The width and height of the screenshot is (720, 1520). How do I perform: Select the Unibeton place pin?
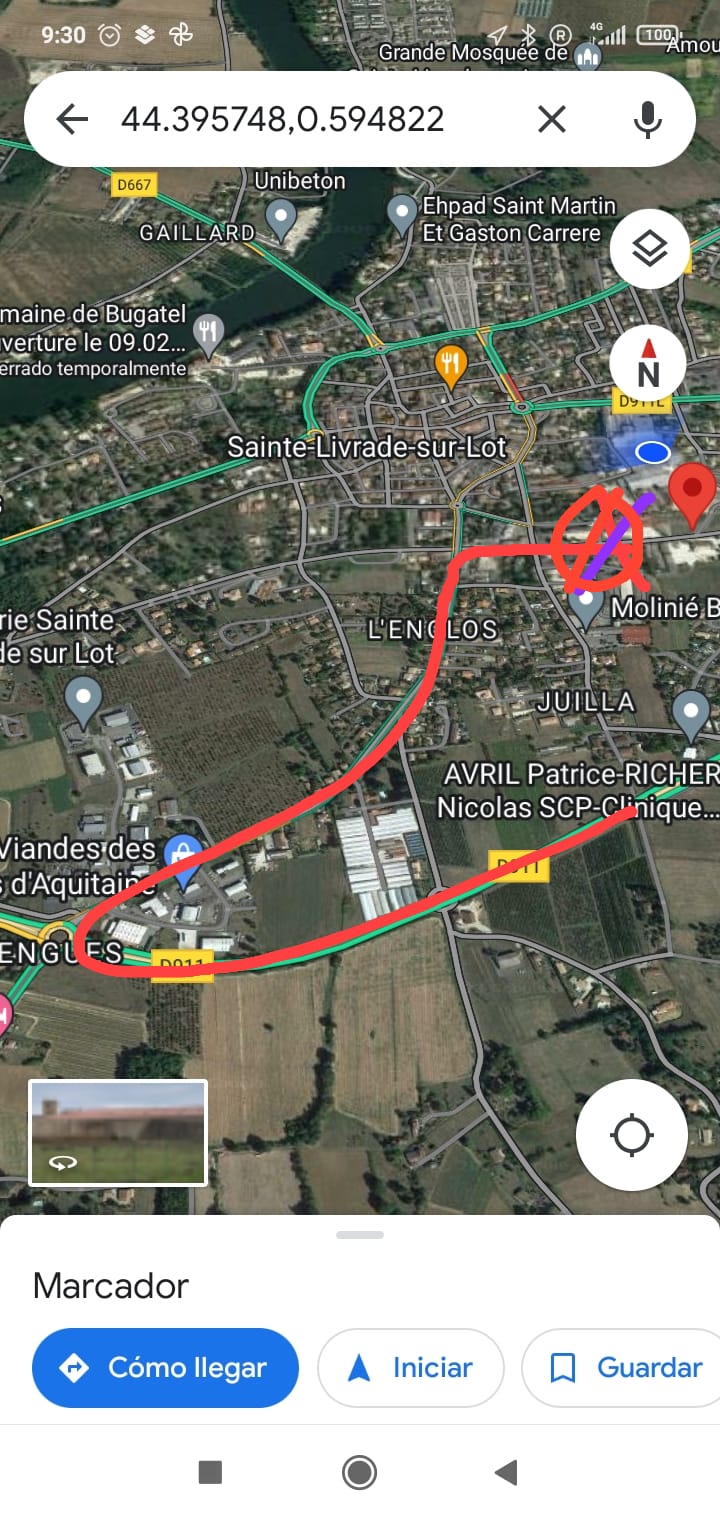281,215
